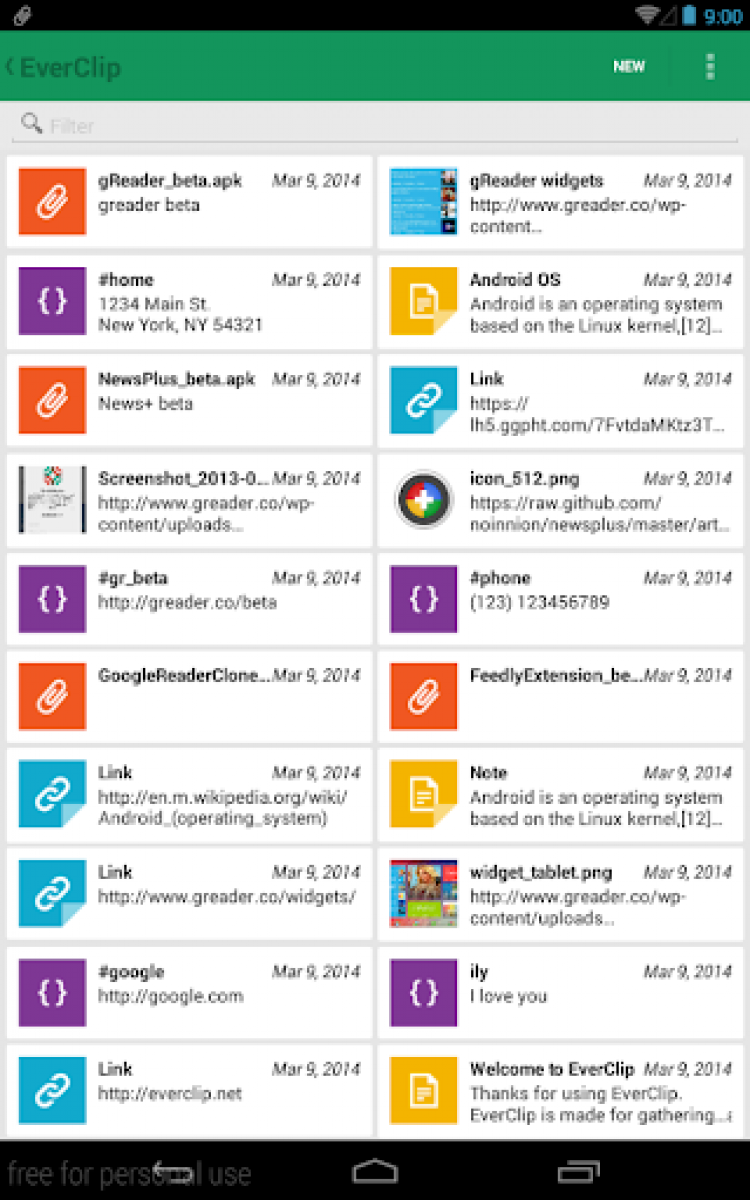The image size is (750, 1200).
Task: Open the everclip.net link clip
Action: [190, 1091]
